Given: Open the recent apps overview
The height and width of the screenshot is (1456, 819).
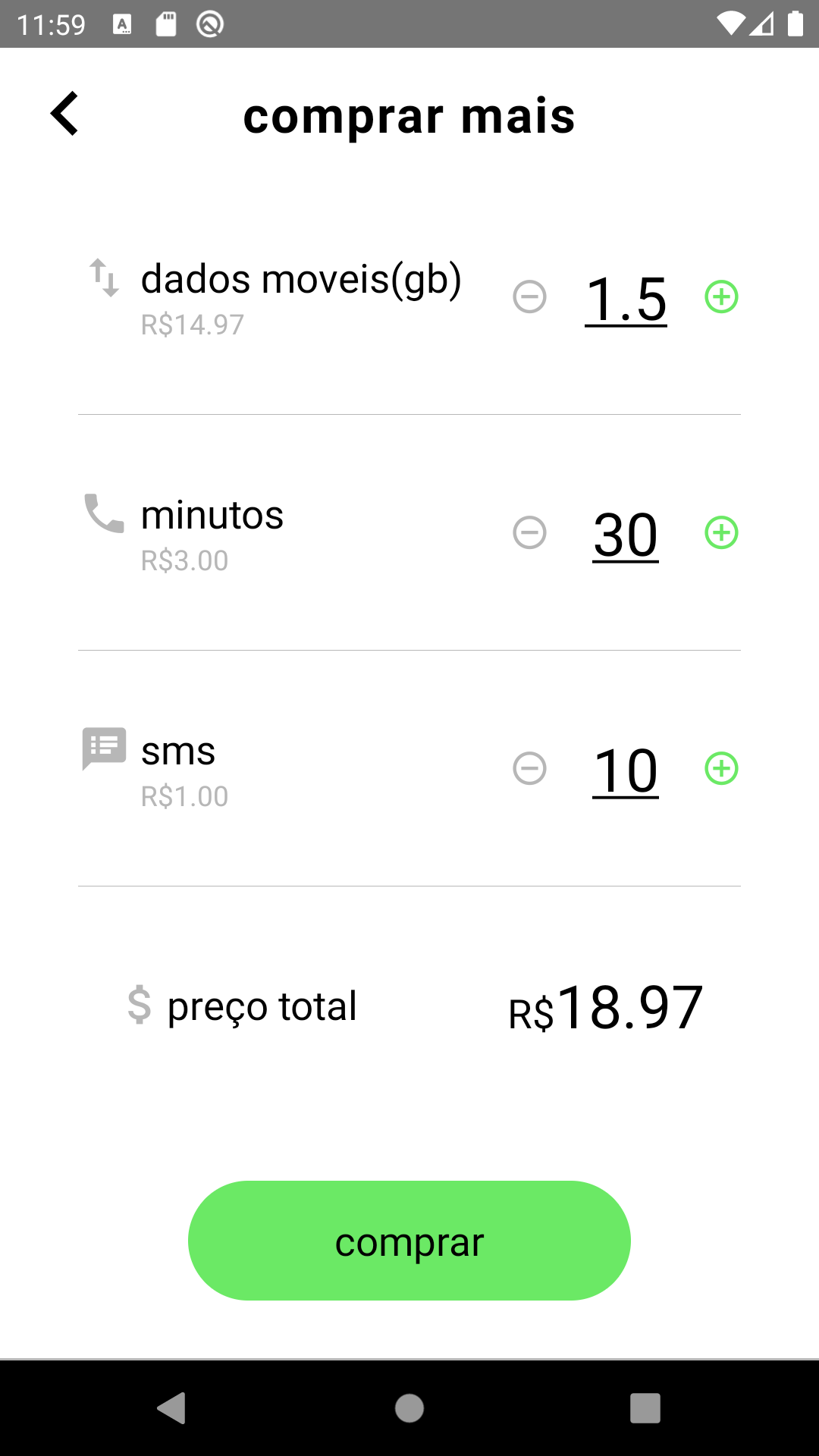Looking at the screenshot, I should 645,1408.
